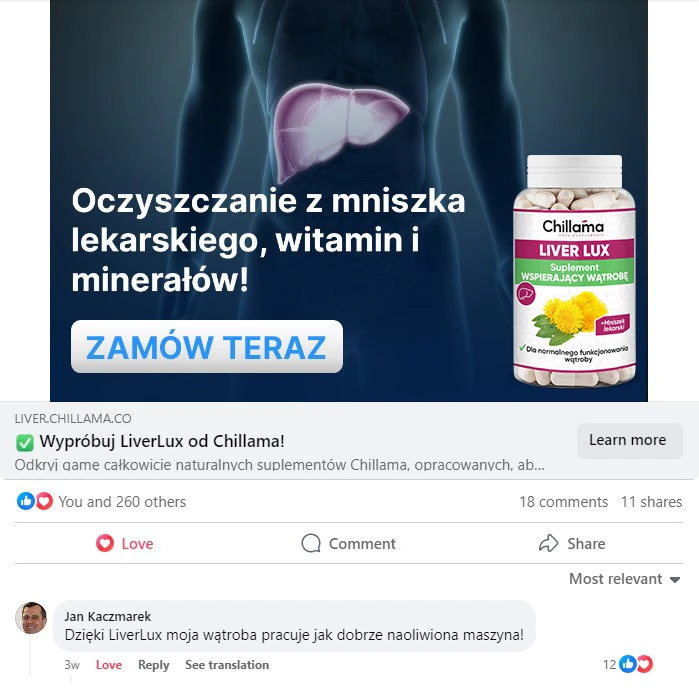Toggle the Love reaction on the post
The width and height of the screenshot is (699, 700).
pyautogui.click(x=125, y=543)
